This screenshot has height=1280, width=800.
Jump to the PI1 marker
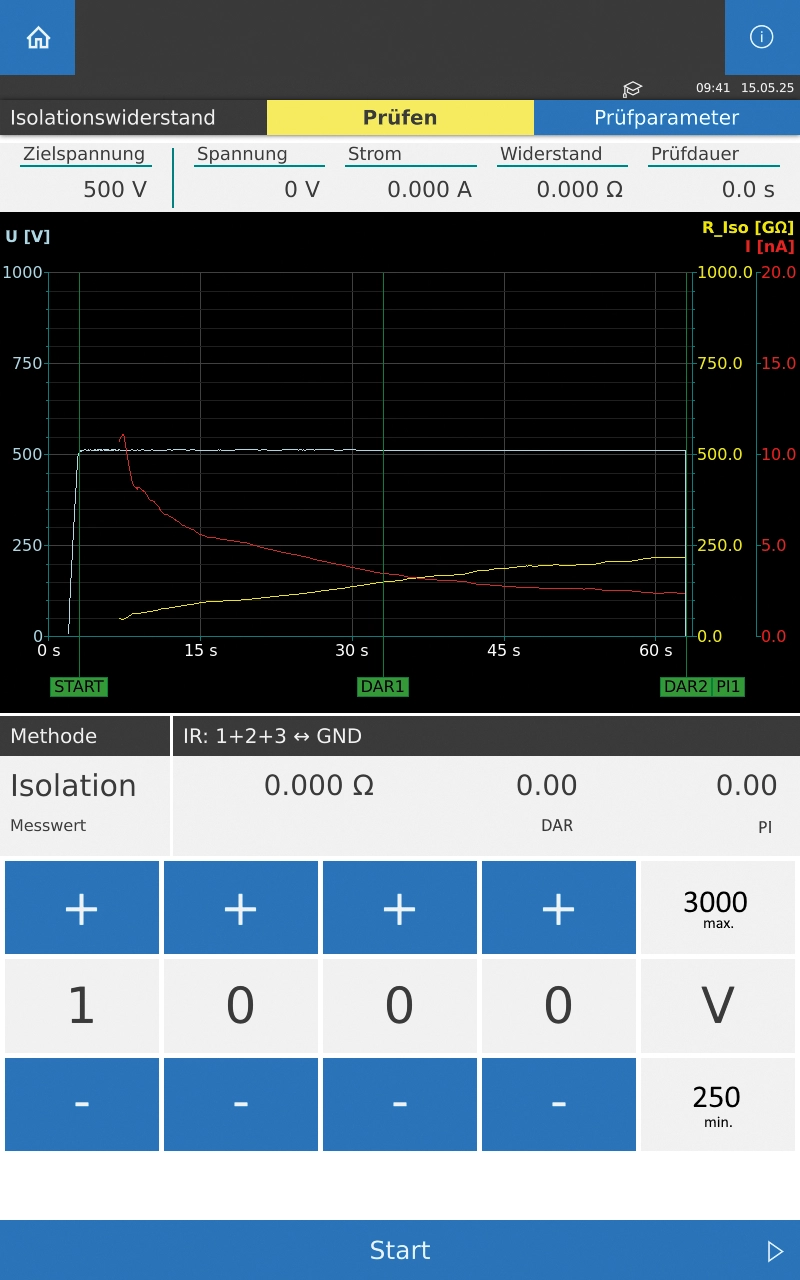729,687
